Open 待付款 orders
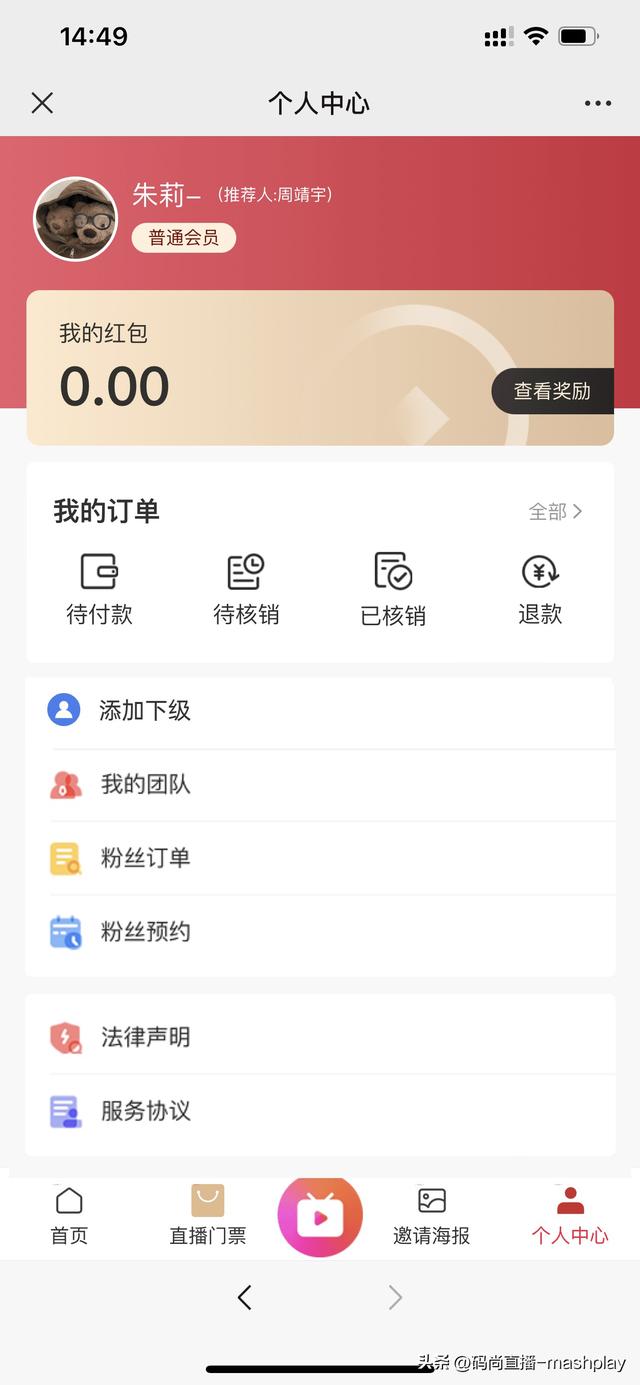 [x=99, y=590]
